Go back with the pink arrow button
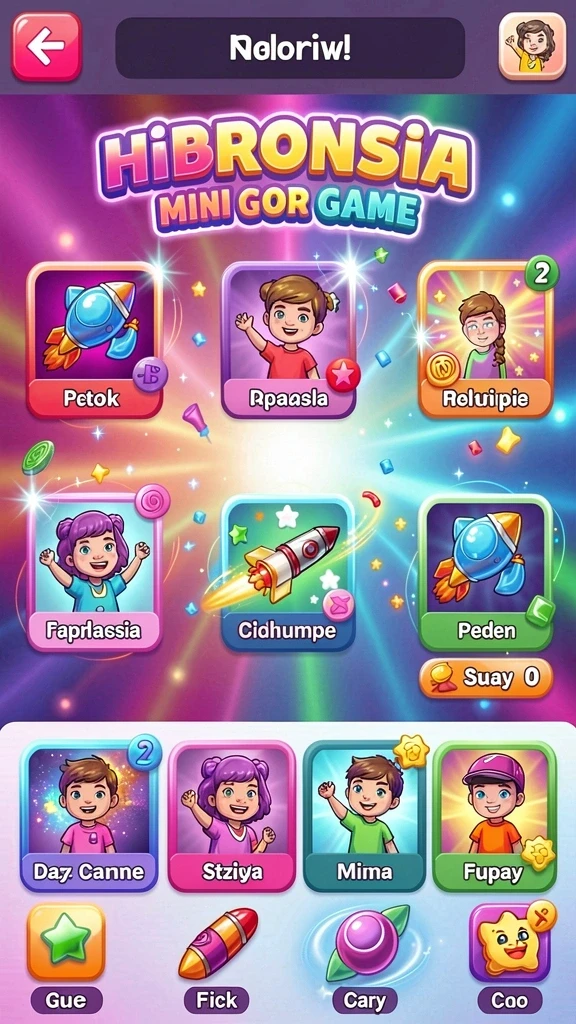Screen dimensions: 576x1024 [46, 47]
